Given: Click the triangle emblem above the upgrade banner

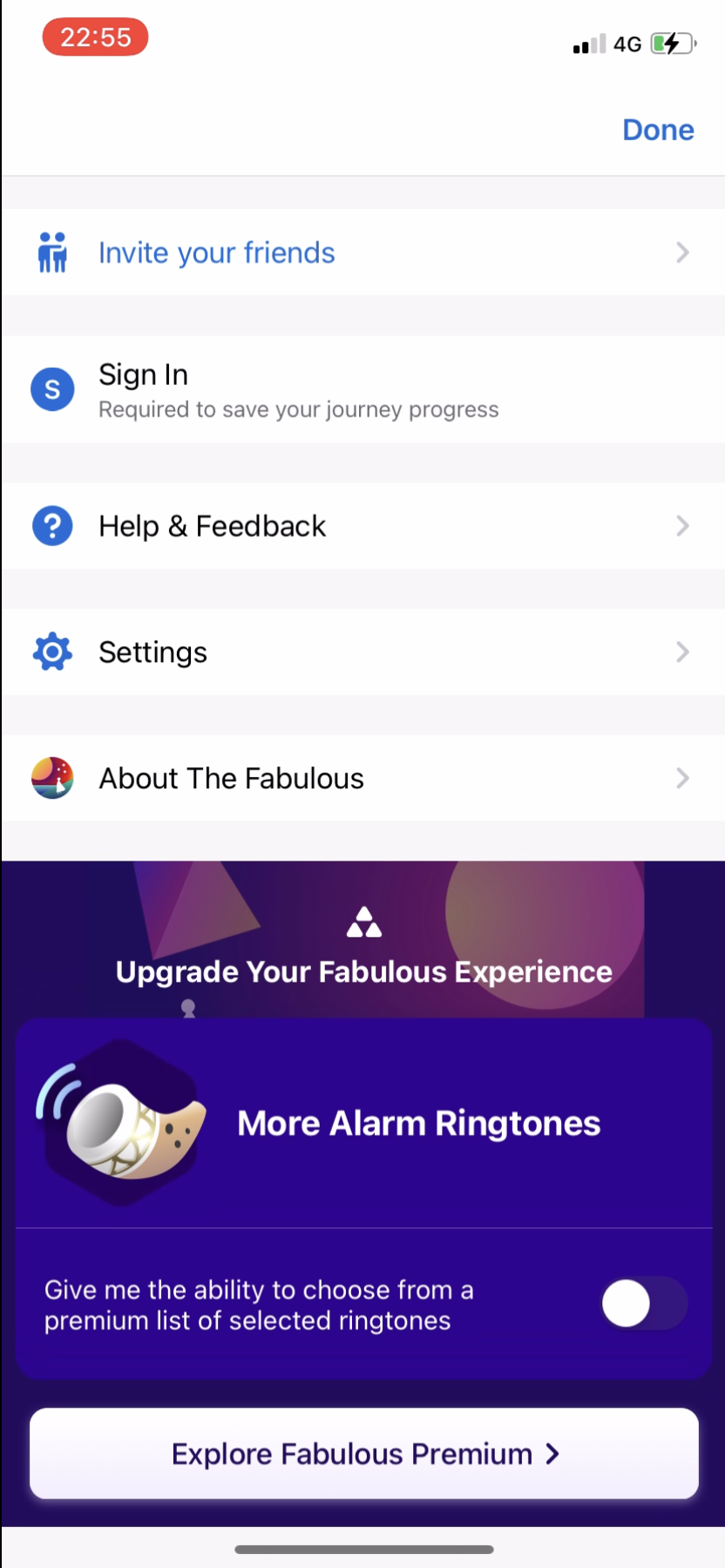Looking at the screenshot, I should pos(363,922).
